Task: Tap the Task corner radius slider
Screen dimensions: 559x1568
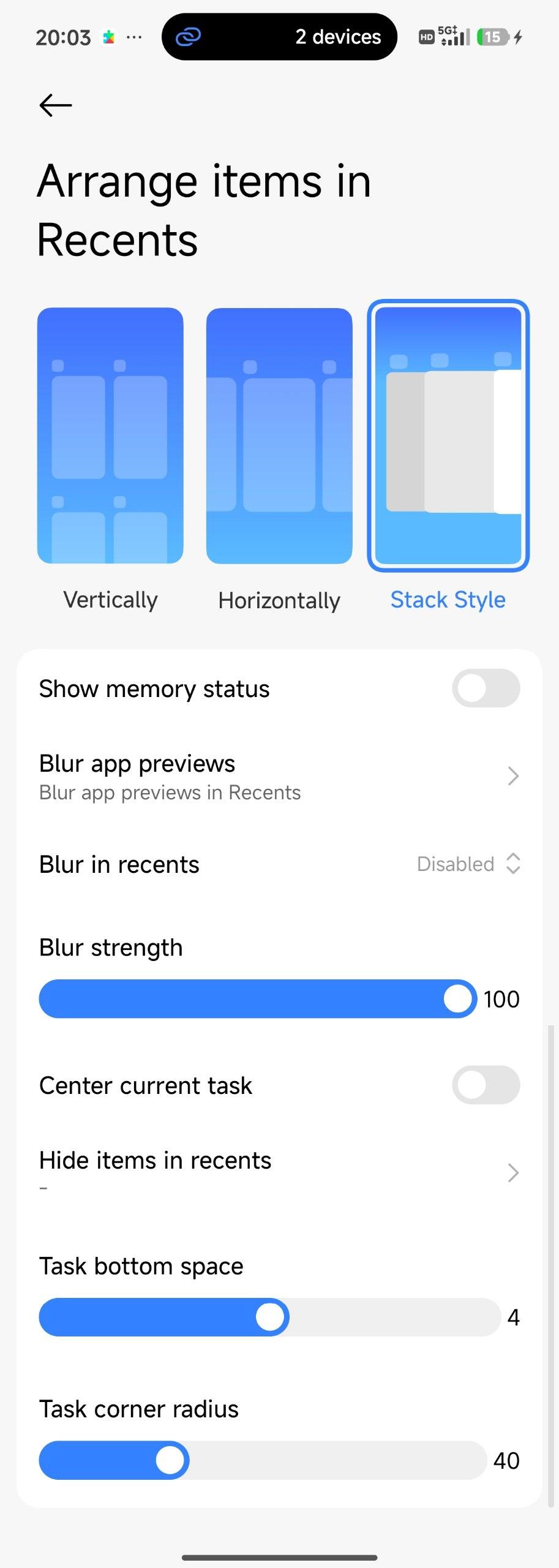Action: (x=262, y=1460)
